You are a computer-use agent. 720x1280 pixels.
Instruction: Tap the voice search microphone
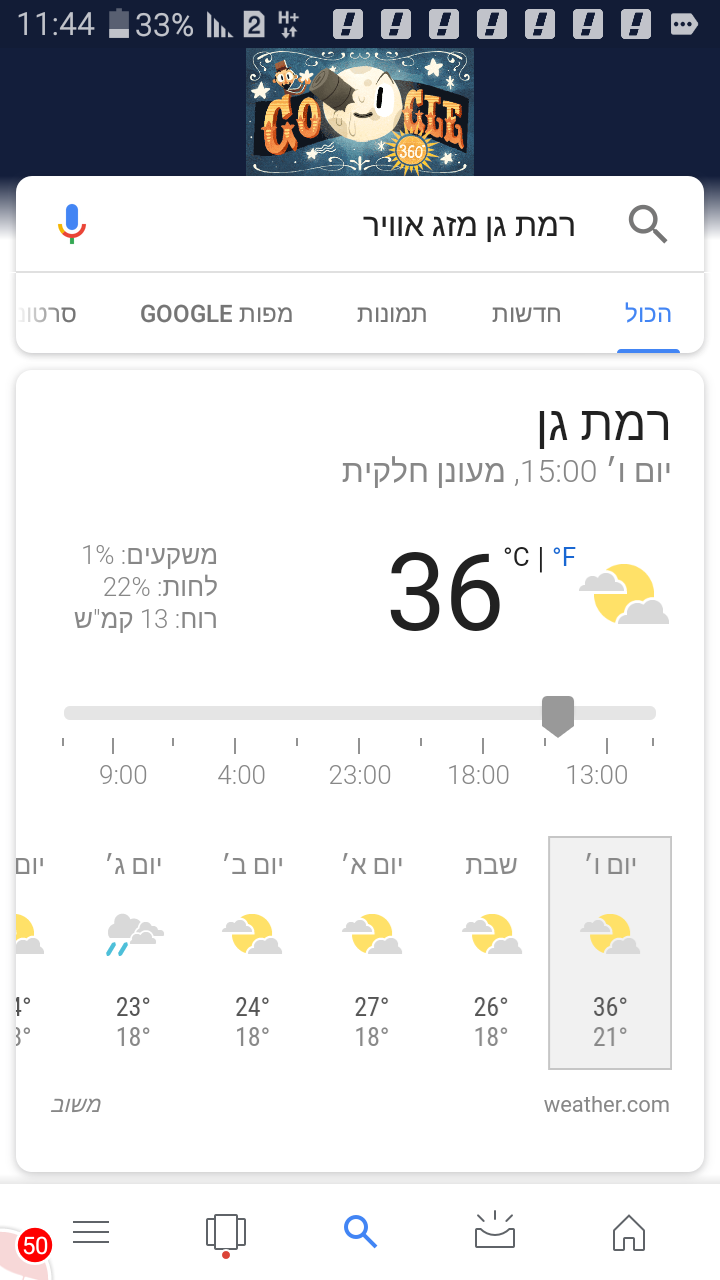(x=72, y=224)
